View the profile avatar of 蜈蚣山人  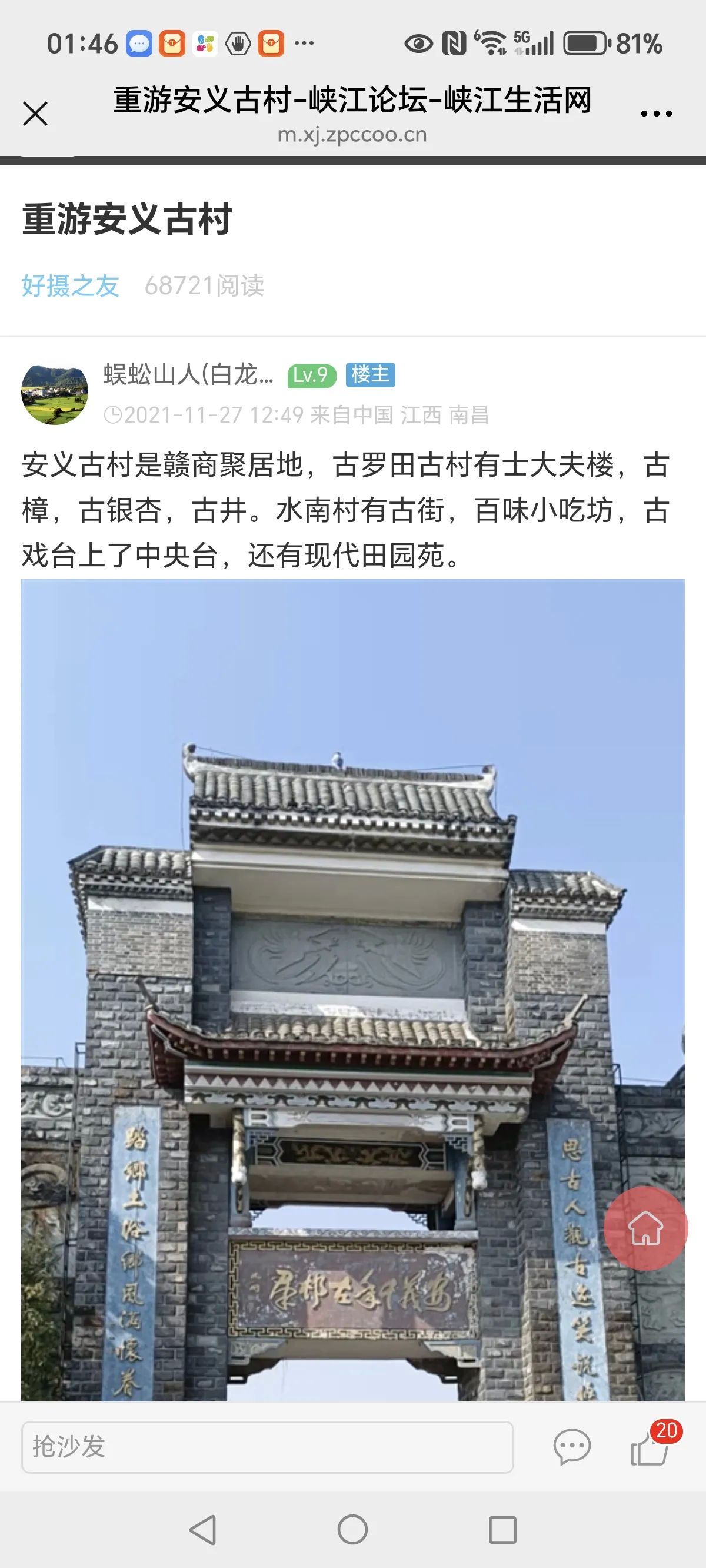(x=55, y=394)
